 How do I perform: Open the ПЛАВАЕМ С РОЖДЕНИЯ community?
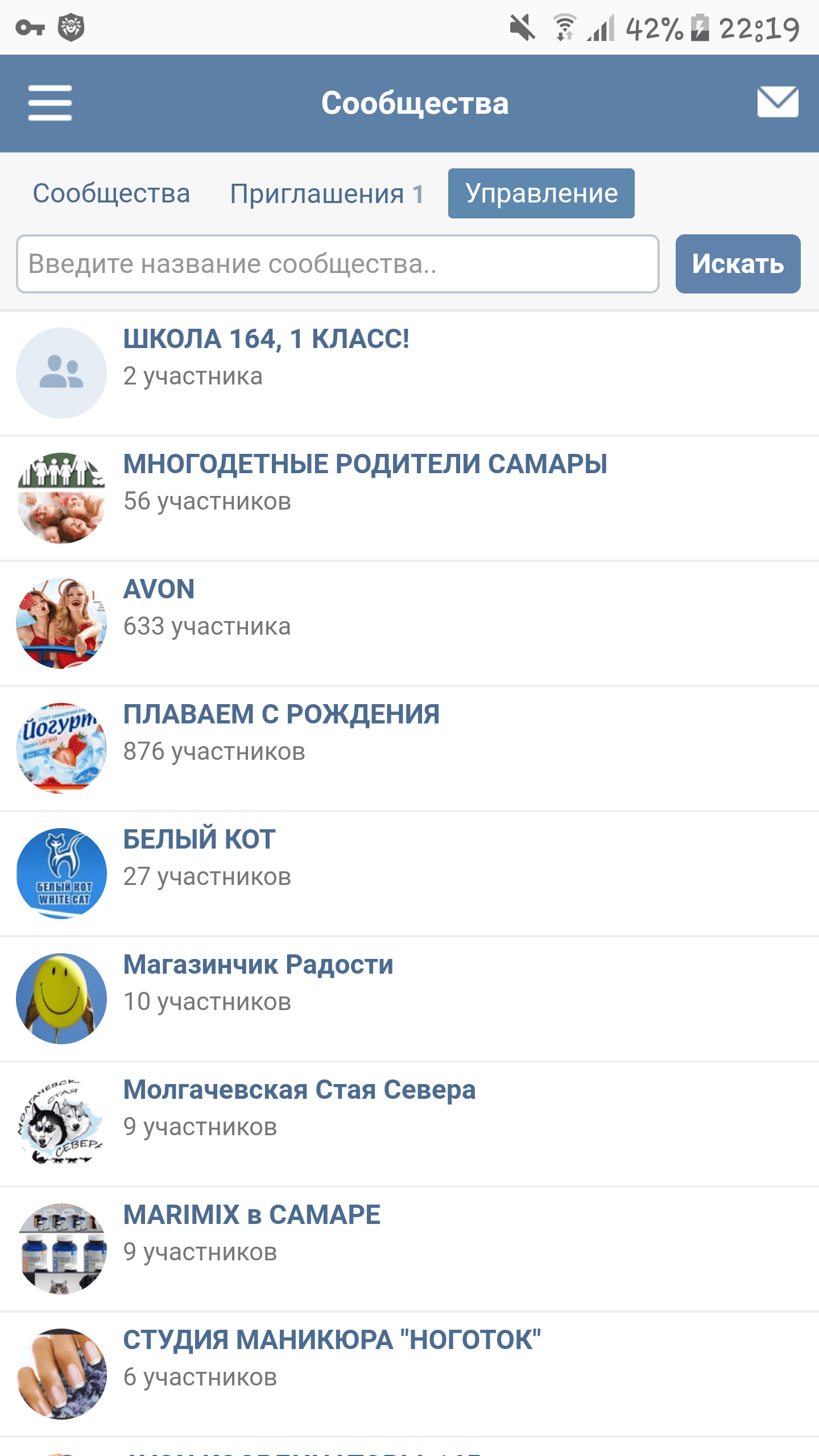point(282,715)
